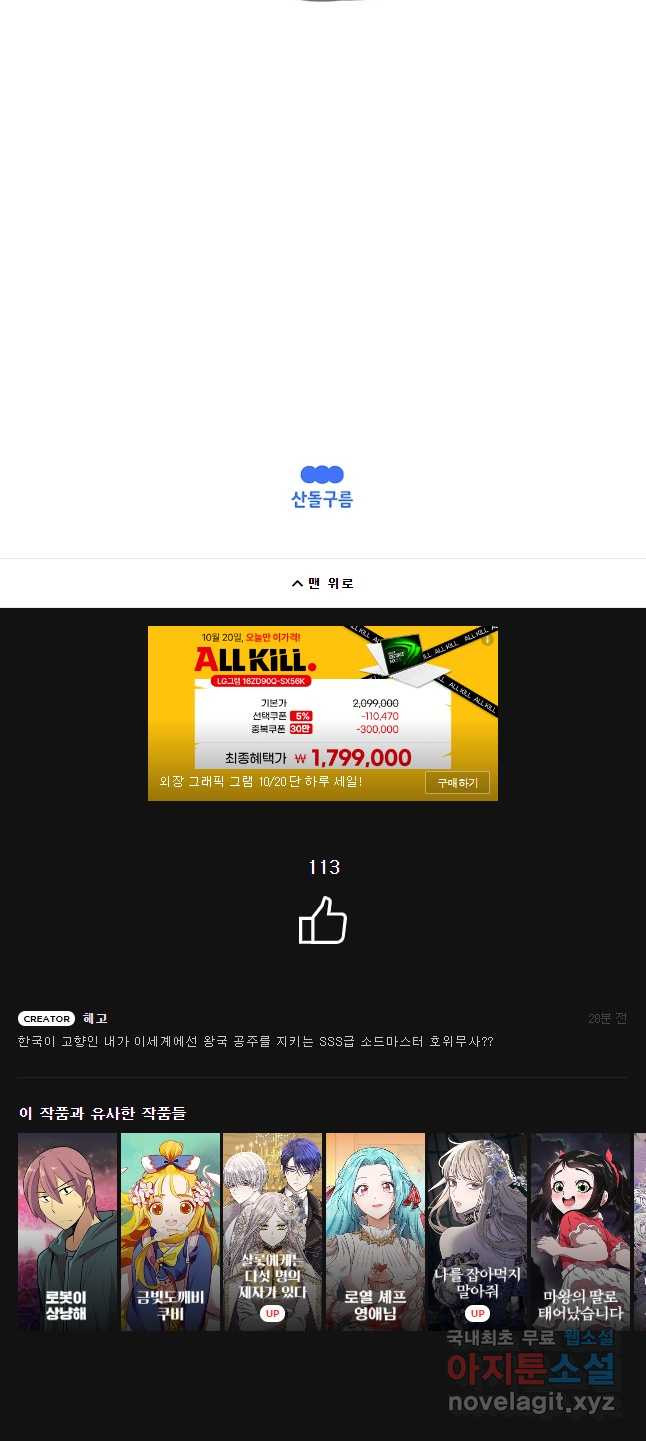The width and height of the screenshot is (646, 1441).
Task: Like this episode with the thumbs-up
Action: coord(323,920)
